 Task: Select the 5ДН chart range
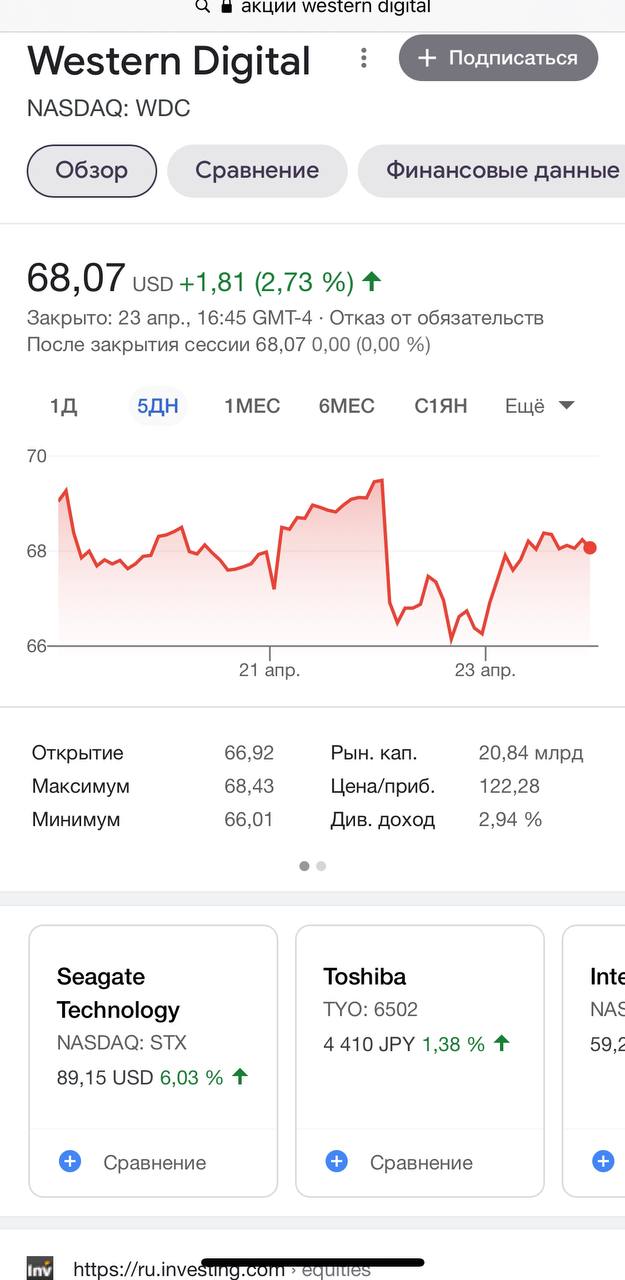157,406
